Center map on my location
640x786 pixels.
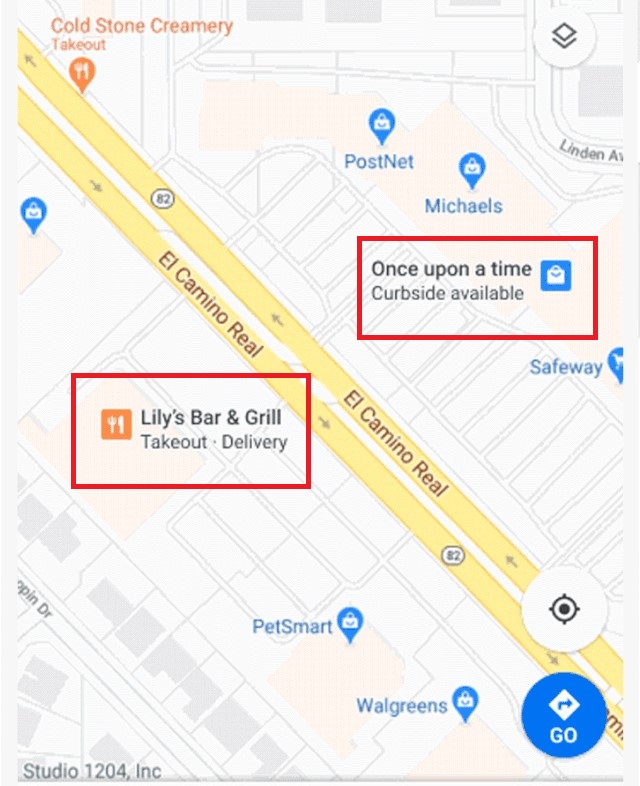pos(564,608)
